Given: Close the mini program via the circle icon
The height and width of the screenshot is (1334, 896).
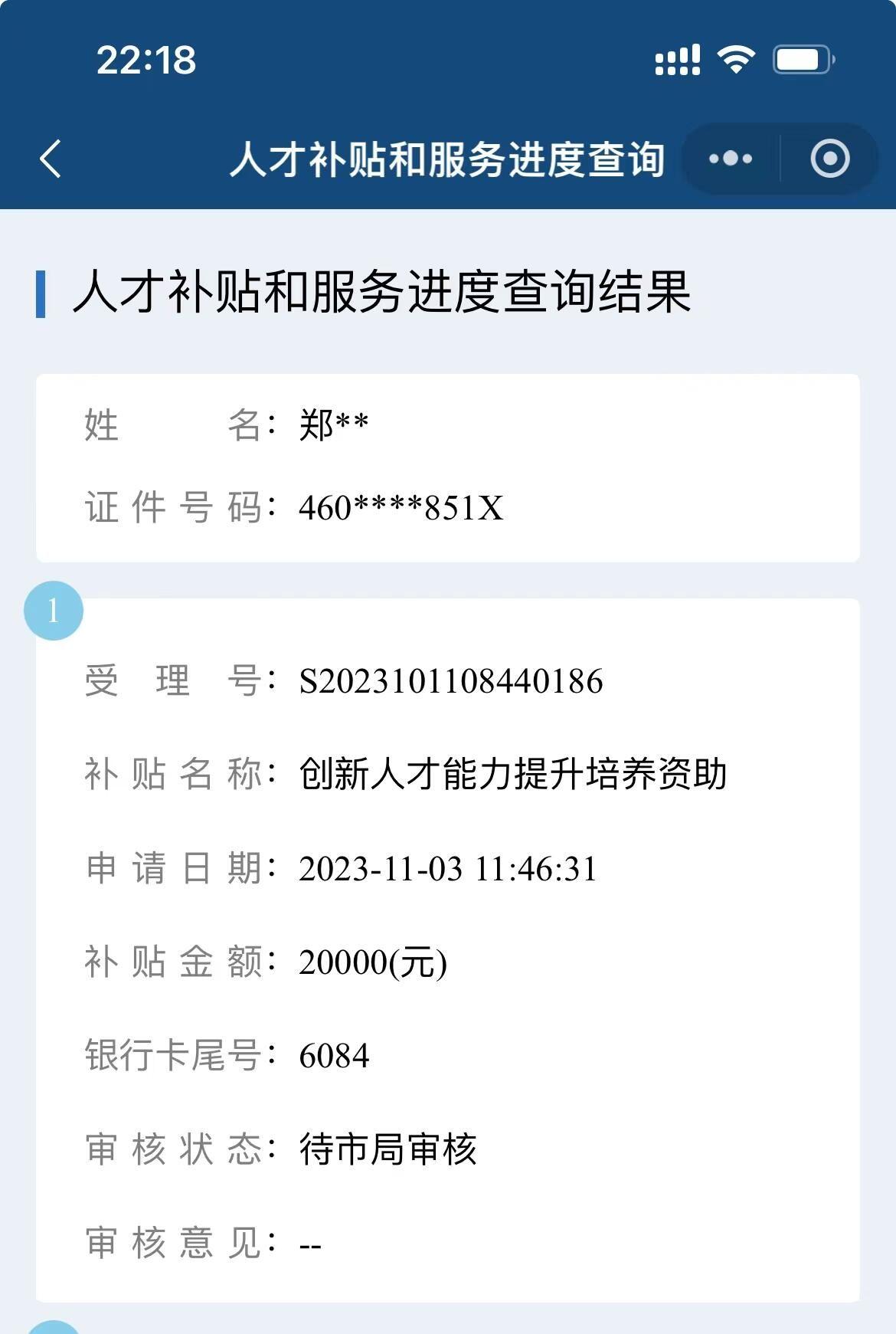Looking at the screenshot, I should click(x=830, y=159).
